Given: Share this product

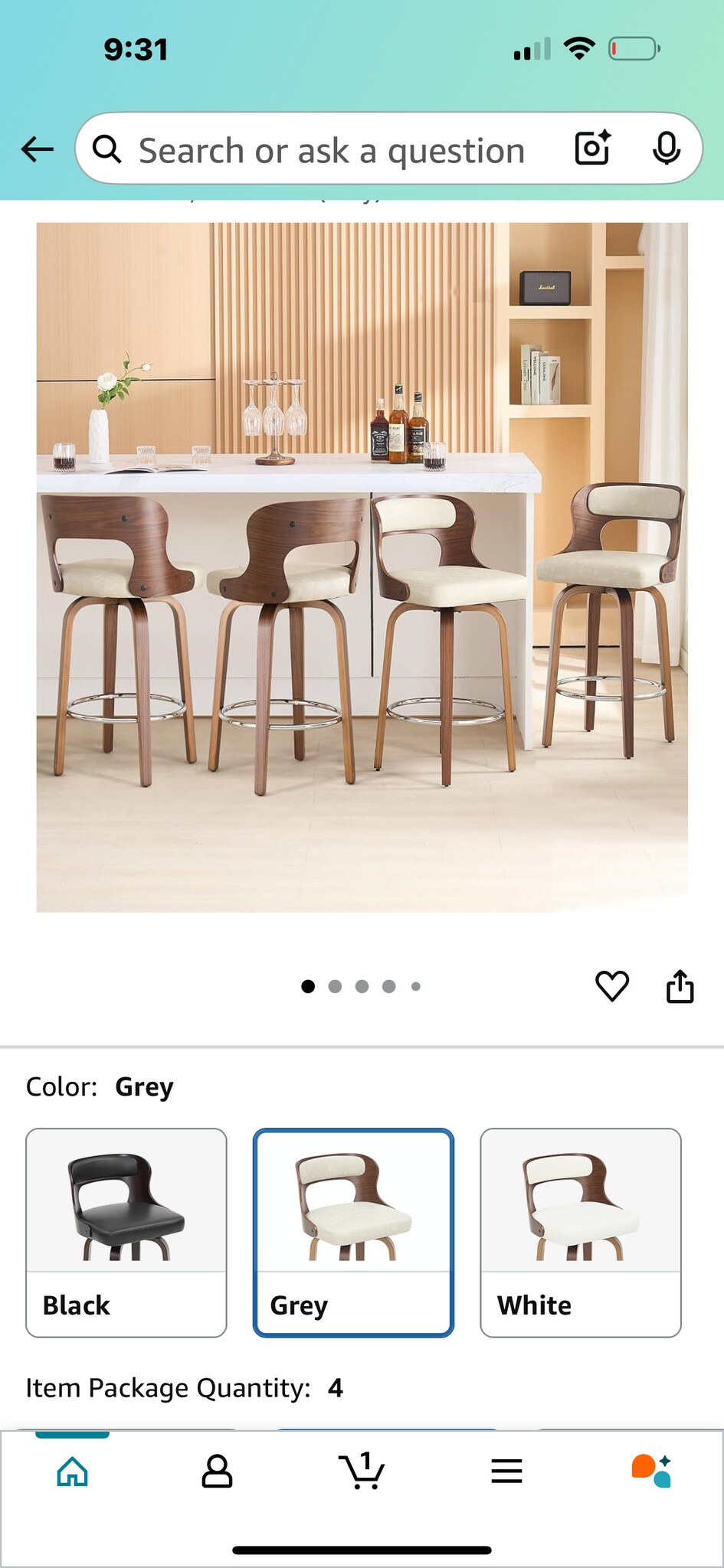Looking at the screenshot, I should coord(680,985).
